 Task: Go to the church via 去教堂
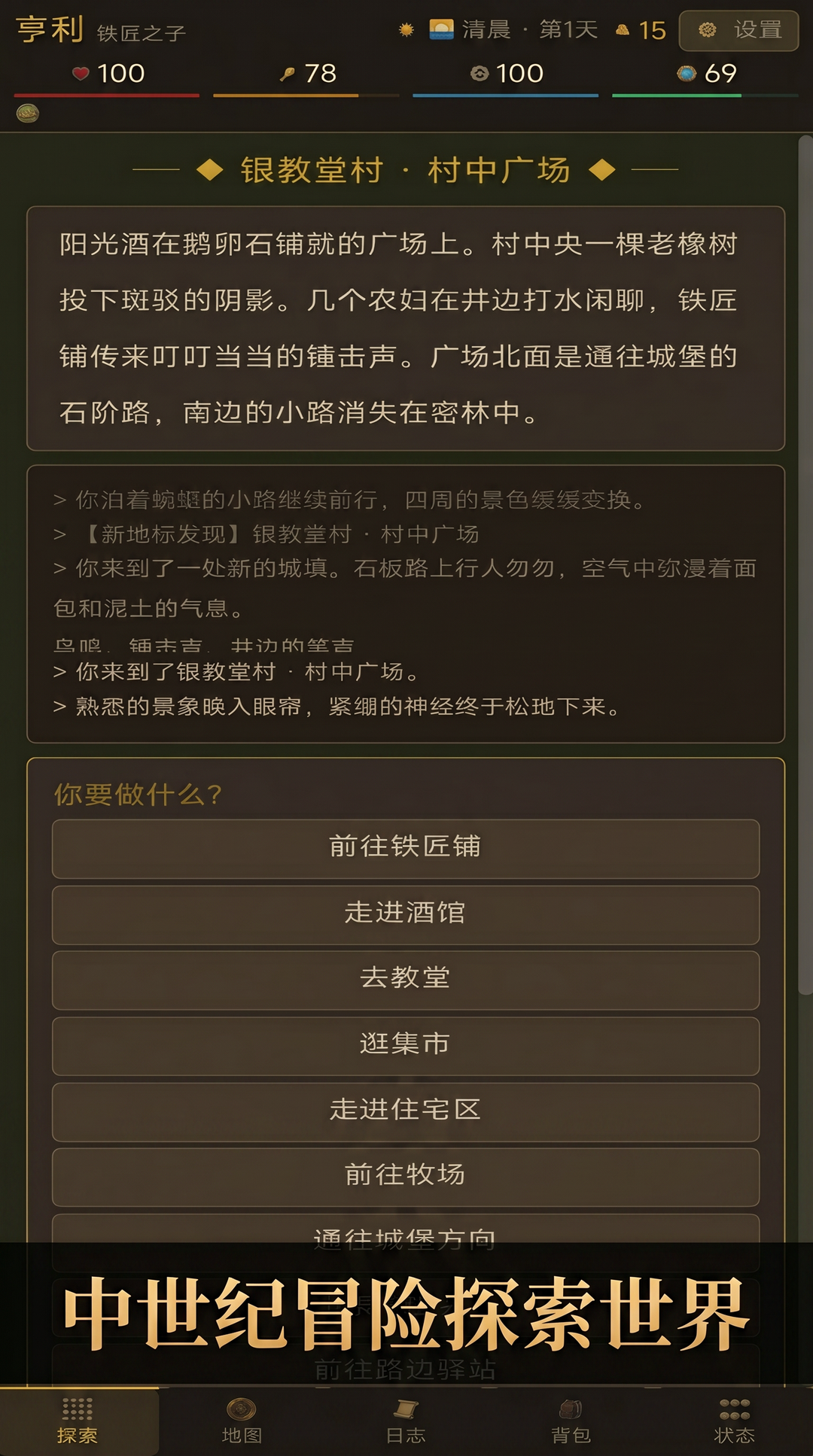pyautogui.click(x=405, y=979)
